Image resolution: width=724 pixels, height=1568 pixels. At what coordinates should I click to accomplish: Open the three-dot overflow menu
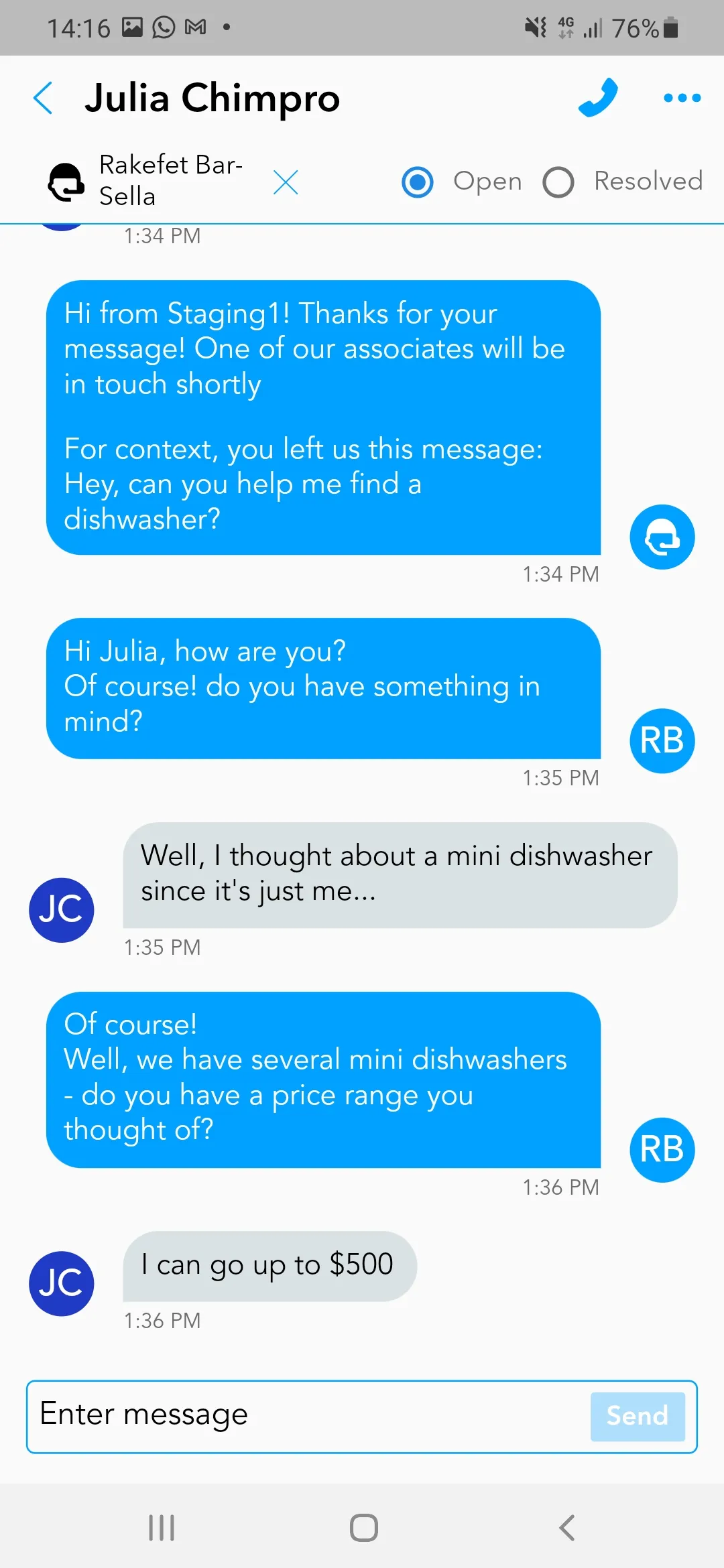click(x=682, y=98)
